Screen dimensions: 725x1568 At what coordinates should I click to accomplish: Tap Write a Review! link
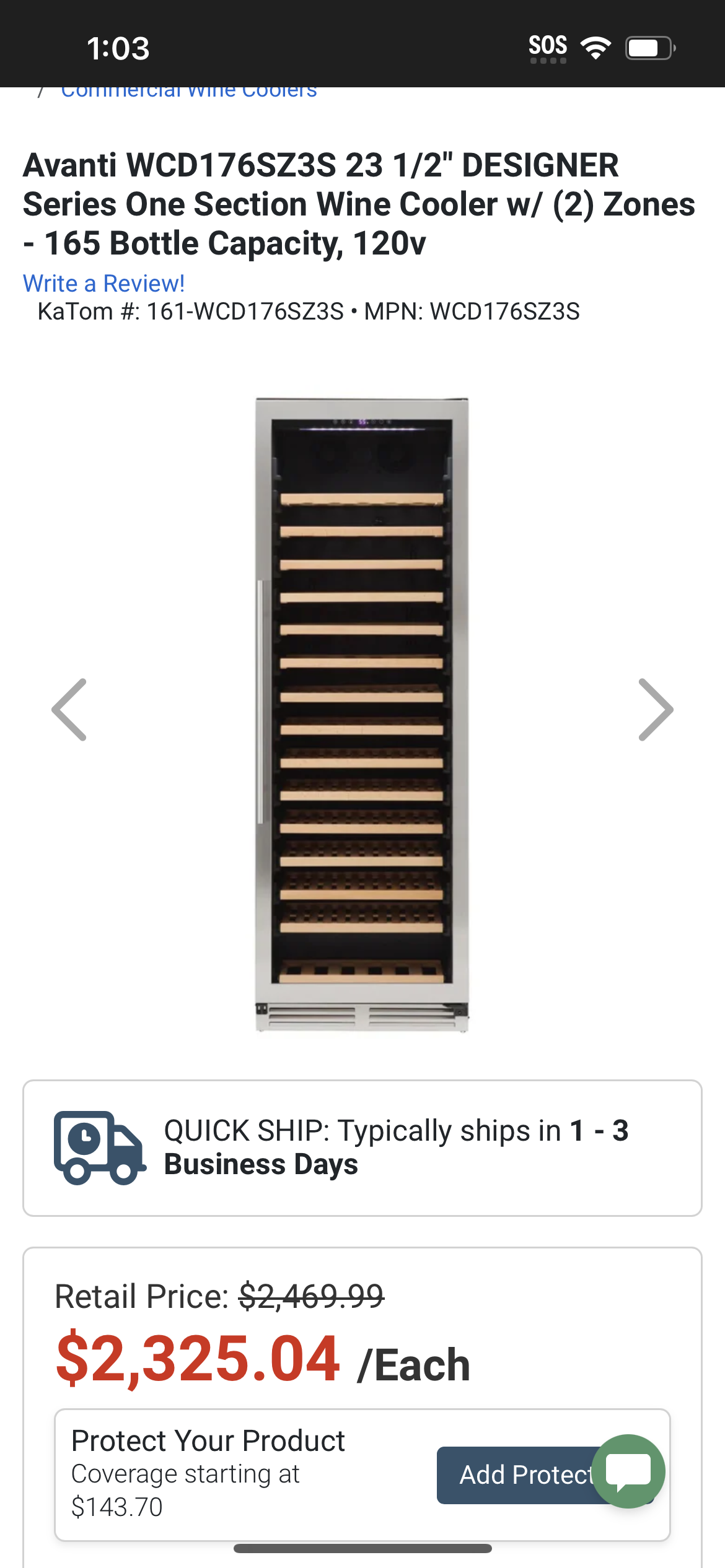click(103, 284)
